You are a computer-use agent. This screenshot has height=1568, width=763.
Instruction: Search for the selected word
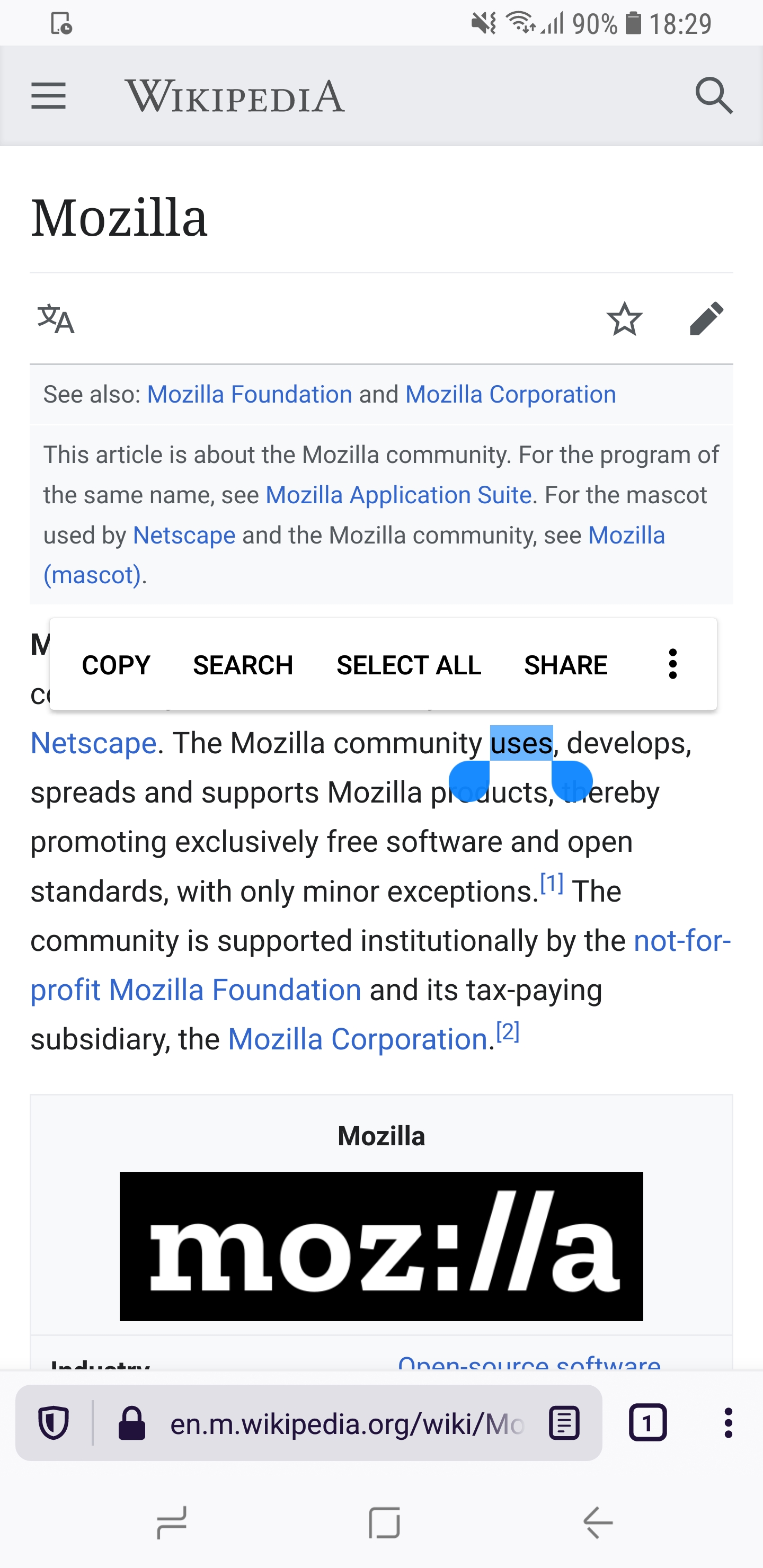[243, 665]
